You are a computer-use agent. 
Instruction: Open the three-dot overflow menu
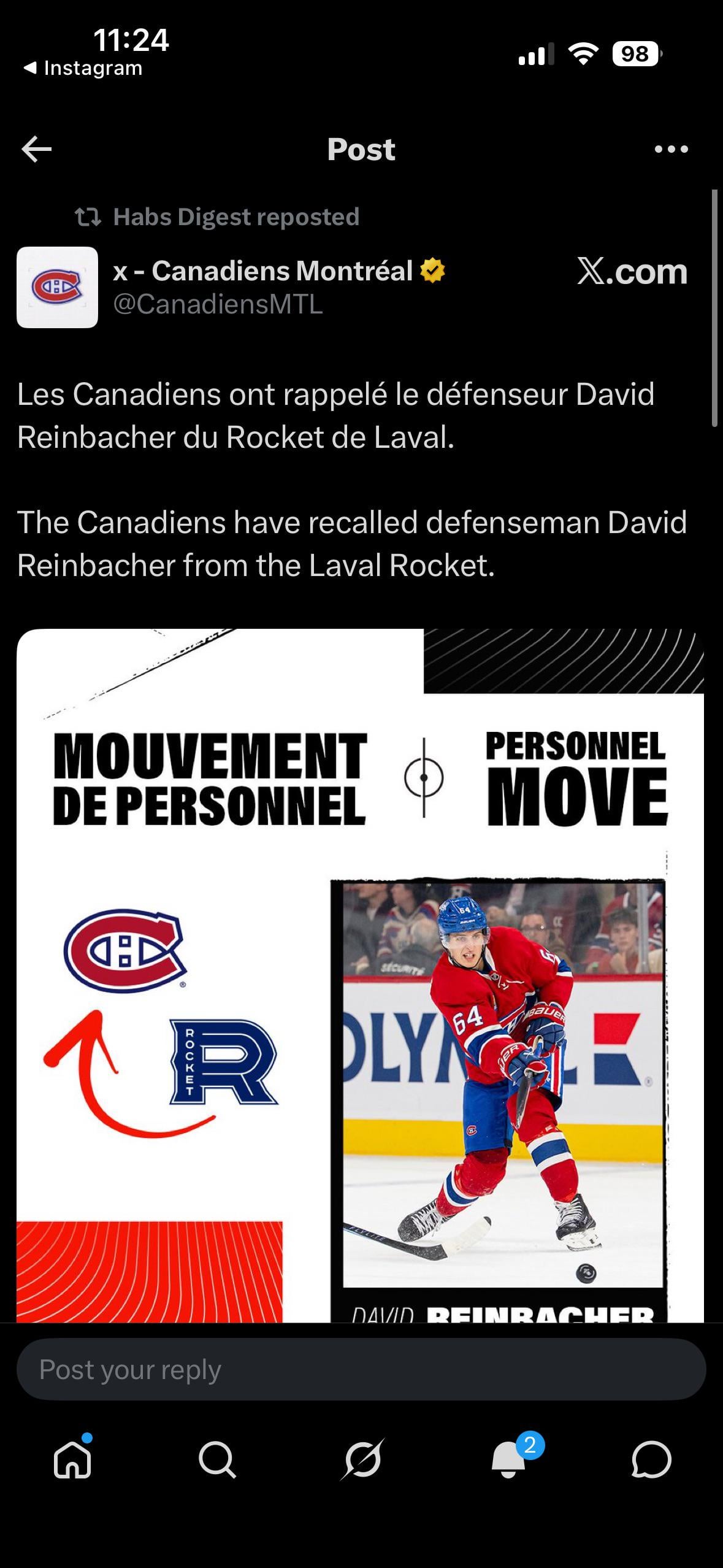[671, 149]
